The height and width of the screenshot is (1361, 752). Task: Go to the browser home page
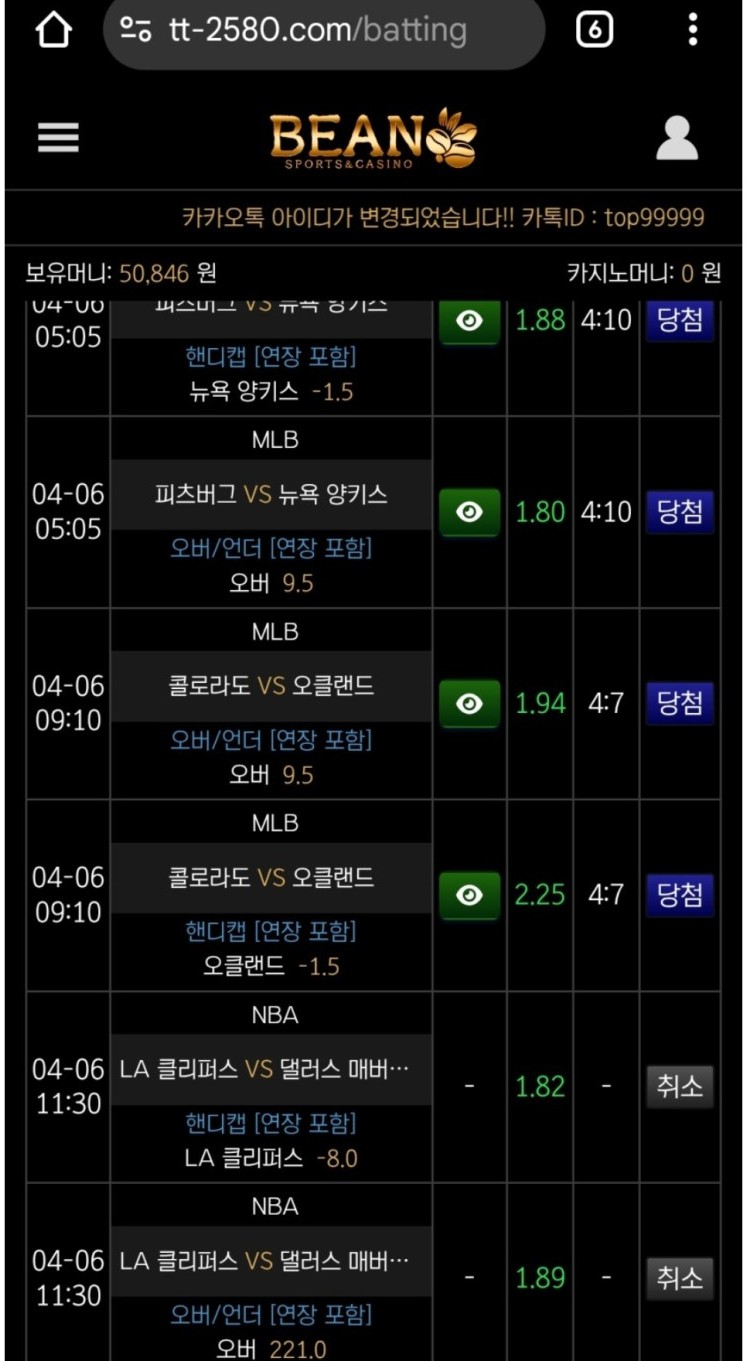click(54, 31)
